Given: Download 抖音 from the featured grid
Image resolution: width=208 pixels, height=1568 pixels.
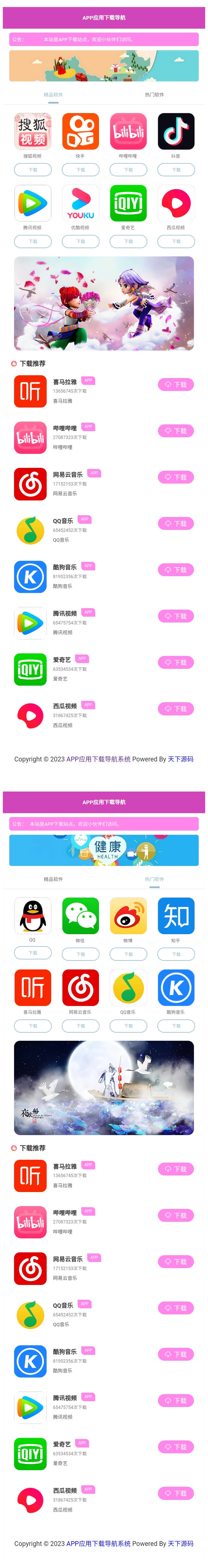Looking at the screenshot, I should [176, 170].
